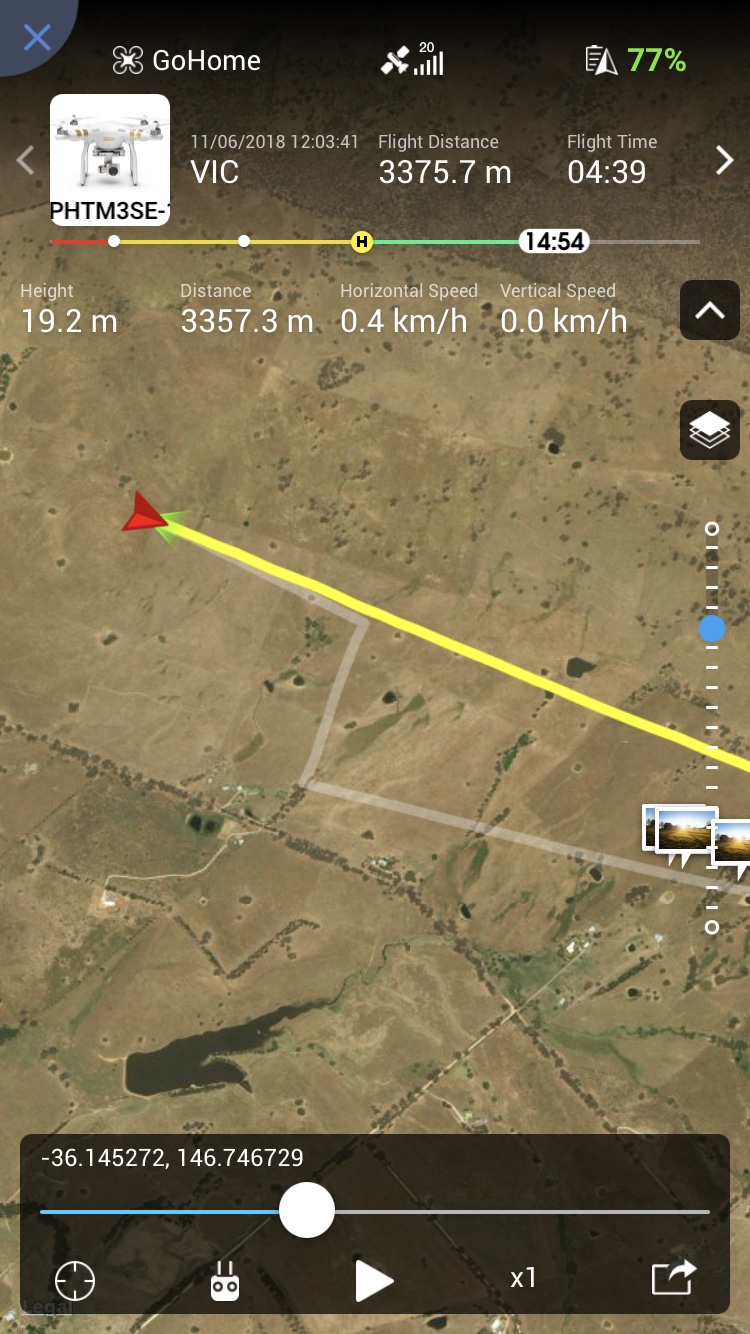Open the PHTM3SE aircraft thumbnail
The width and height of the screenshot is (750, 1334).
click(110, 160)
